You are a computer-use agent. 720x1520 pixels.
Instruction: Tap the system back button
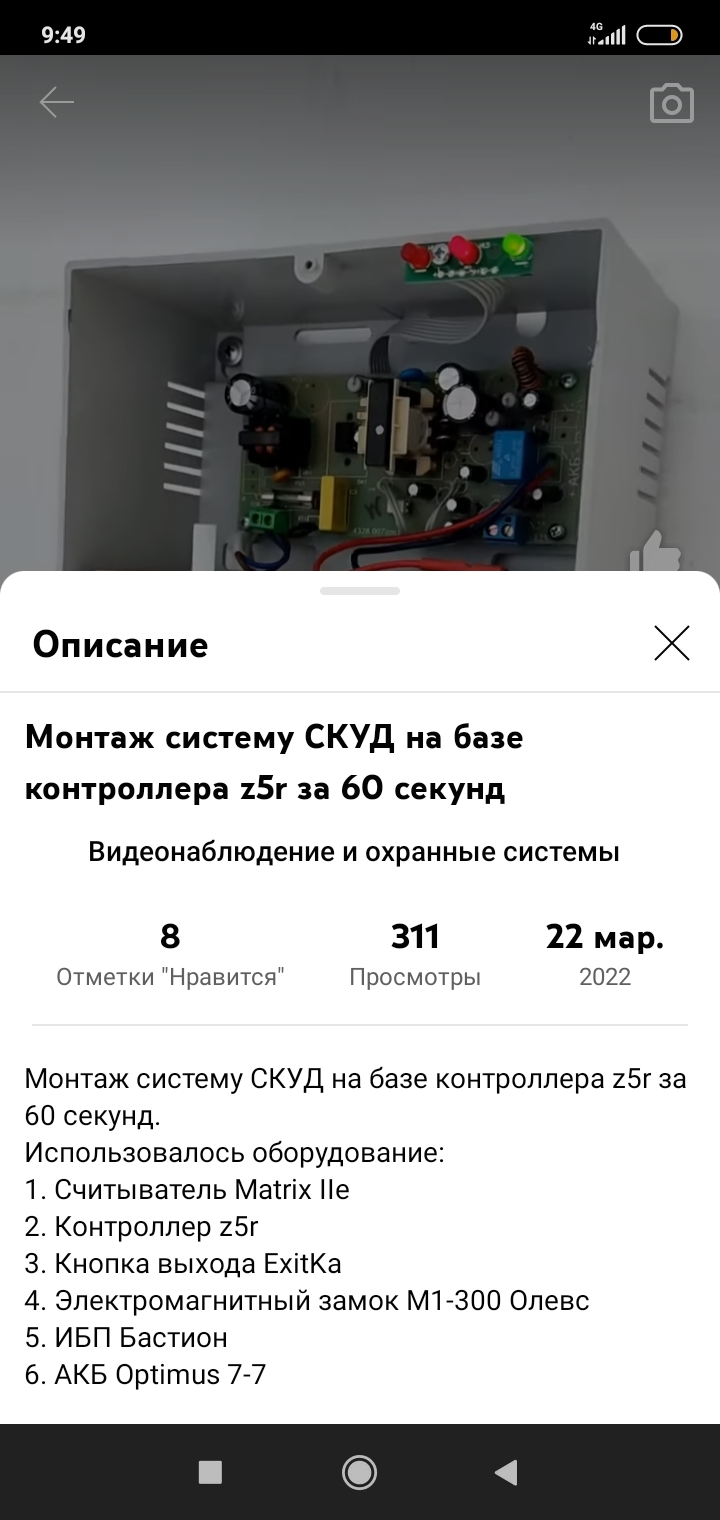point(506,1472)
